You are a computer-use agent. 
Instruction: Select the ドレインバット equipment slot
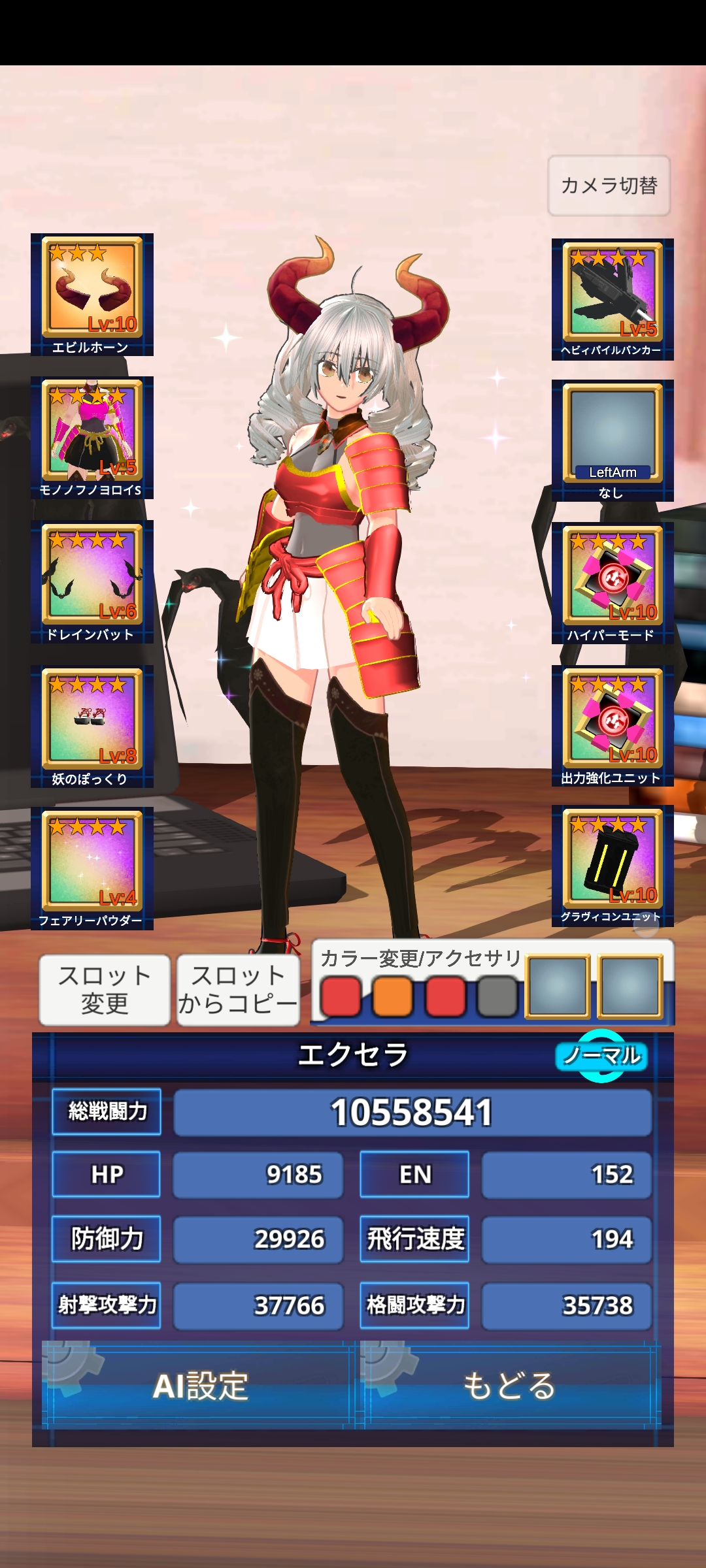pos(92,581)
